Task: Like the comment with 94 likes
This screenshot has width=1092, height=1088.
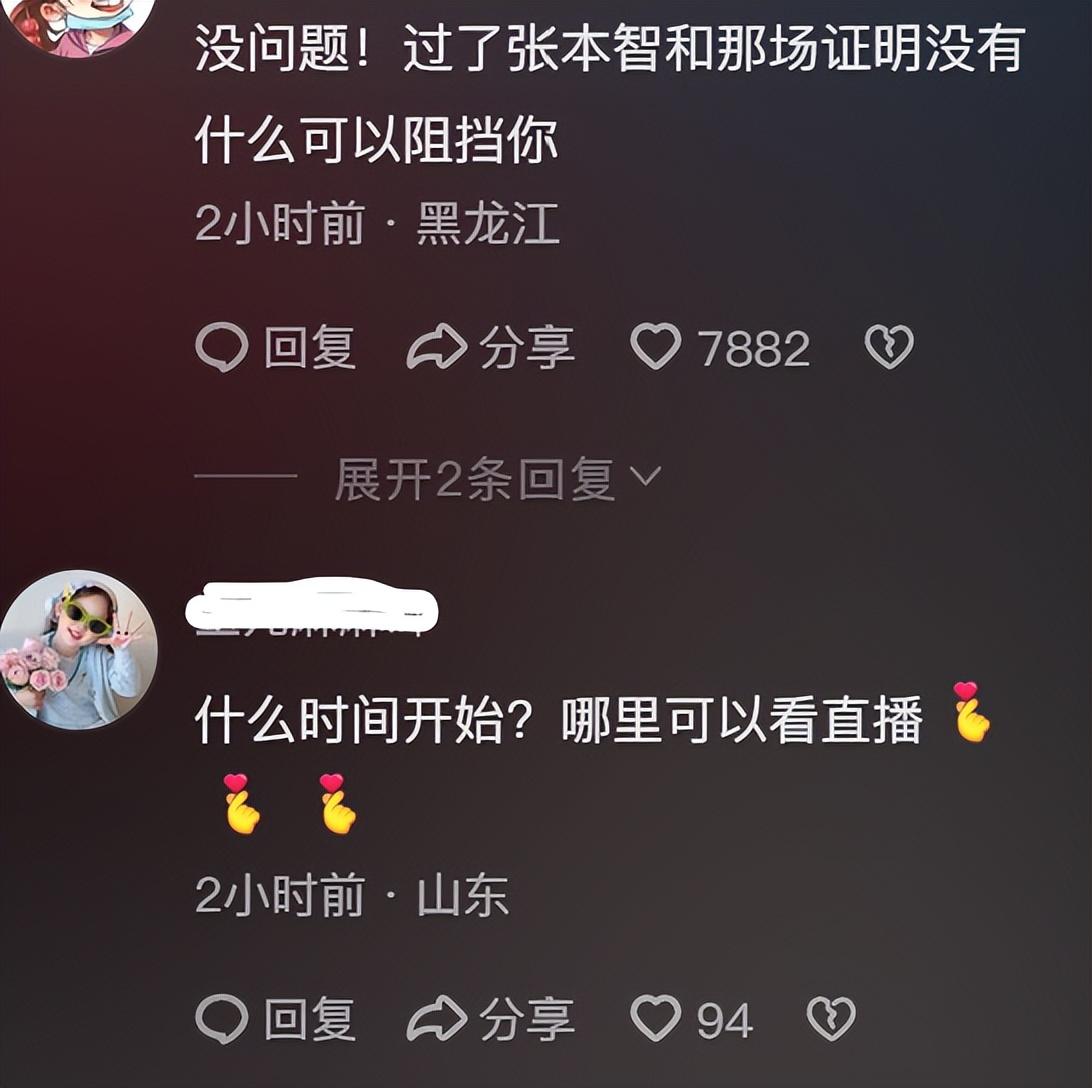Action: pos(656,1019)
